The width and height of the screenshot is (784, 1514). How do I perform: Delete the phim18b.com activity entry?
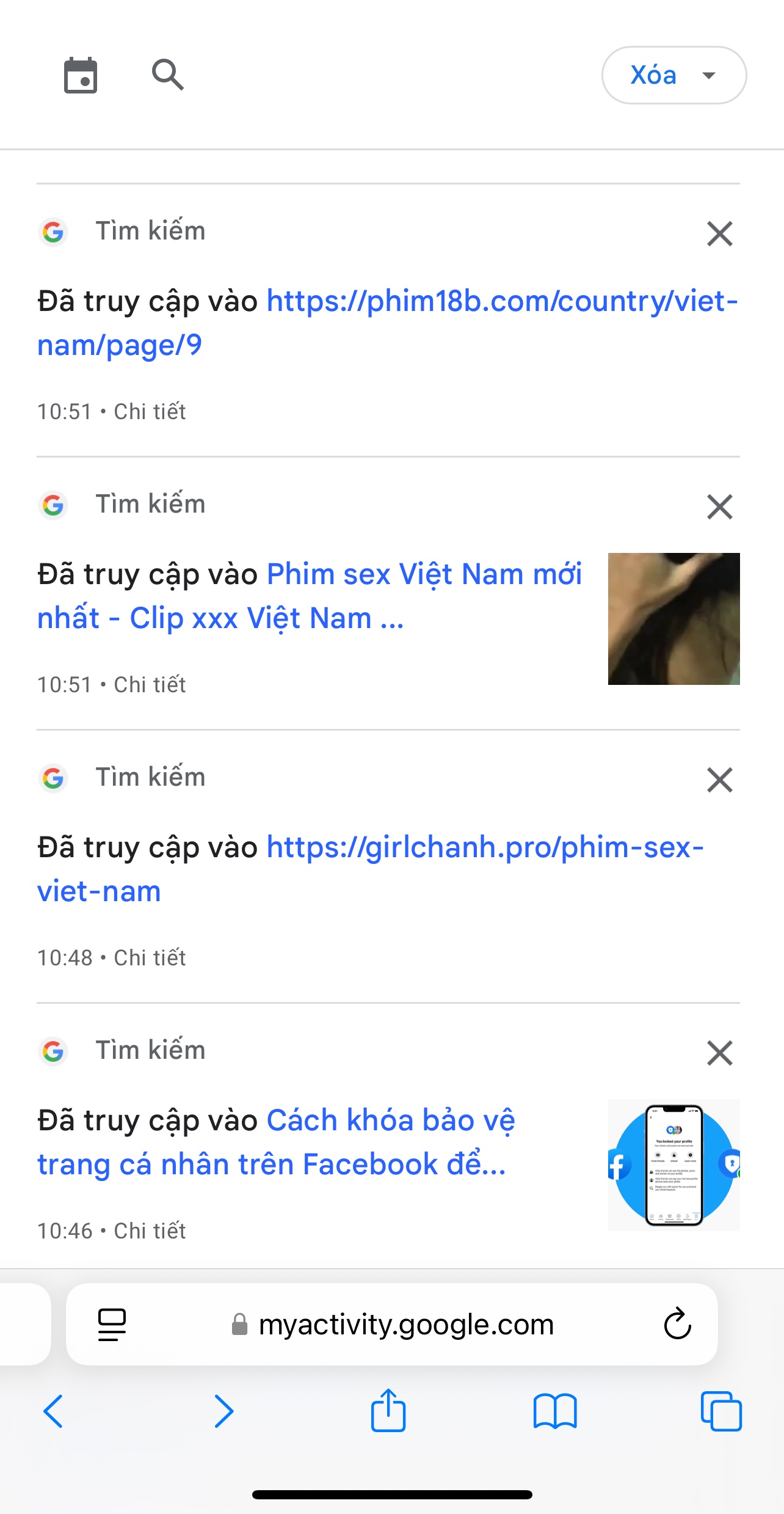[719, 233]
